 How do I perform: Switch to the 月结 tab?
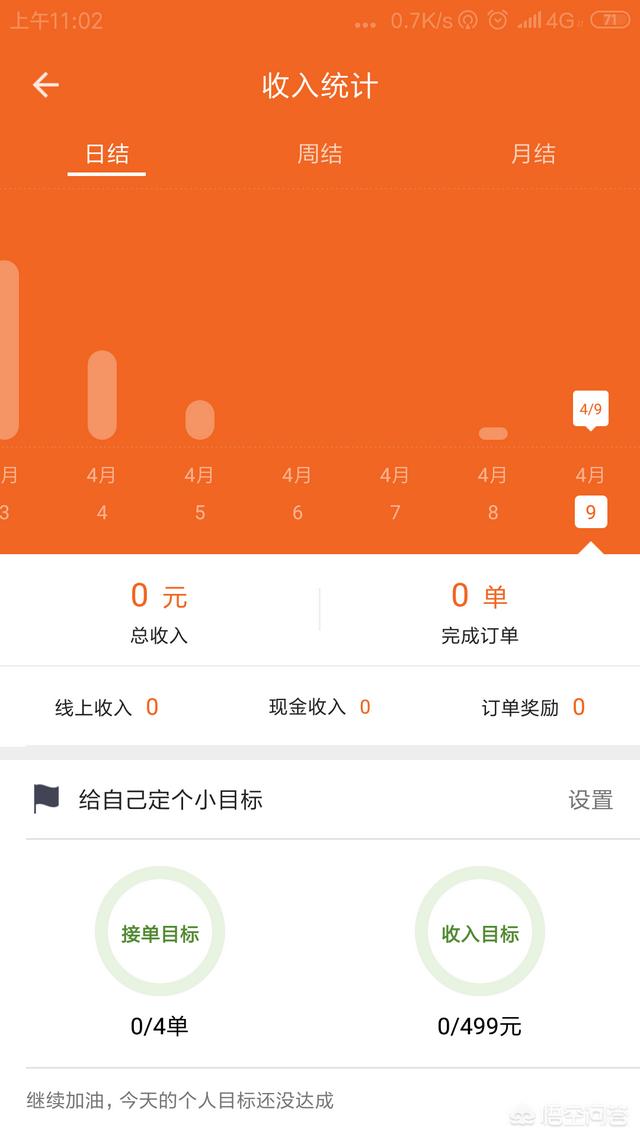(x=533, y=154)
